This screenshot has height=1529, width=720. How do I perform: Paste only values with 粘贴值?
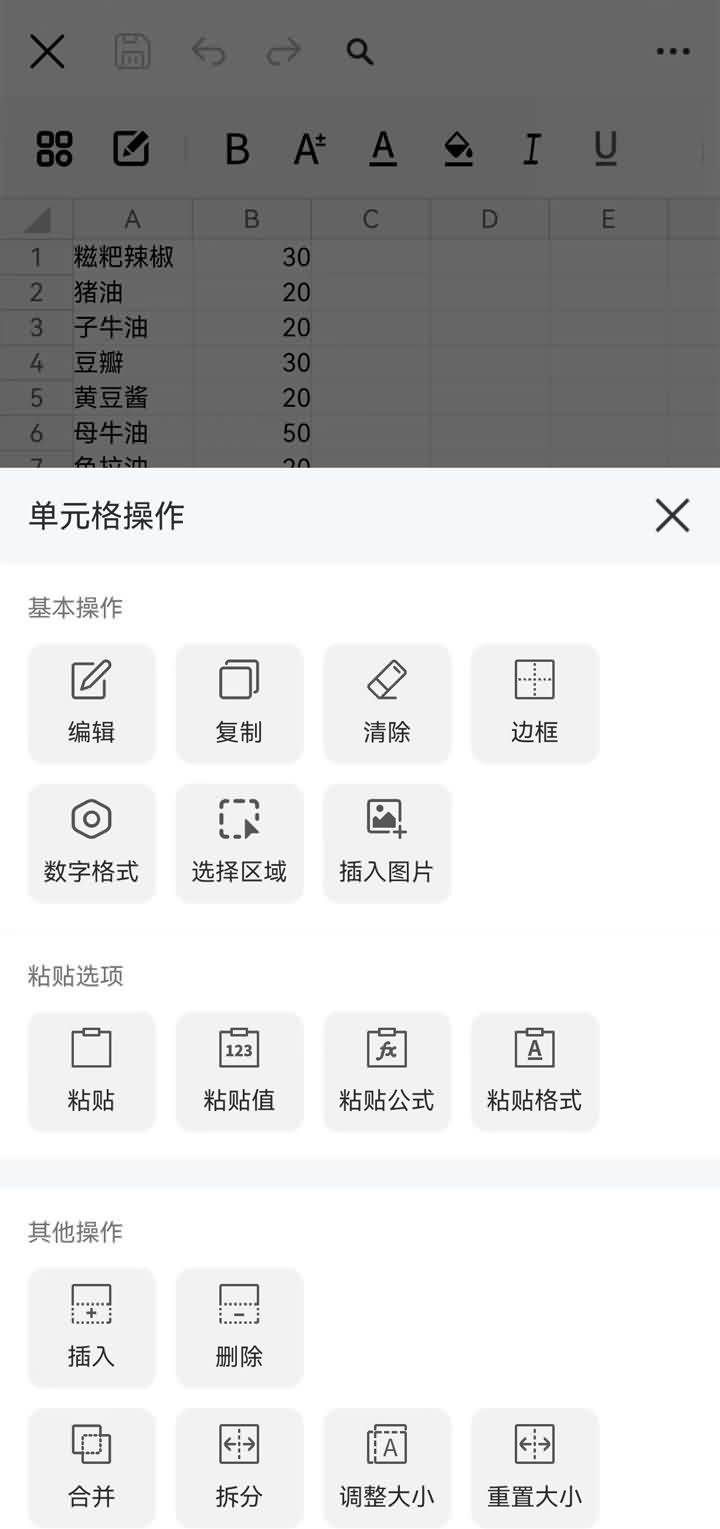click(239, 1071)
